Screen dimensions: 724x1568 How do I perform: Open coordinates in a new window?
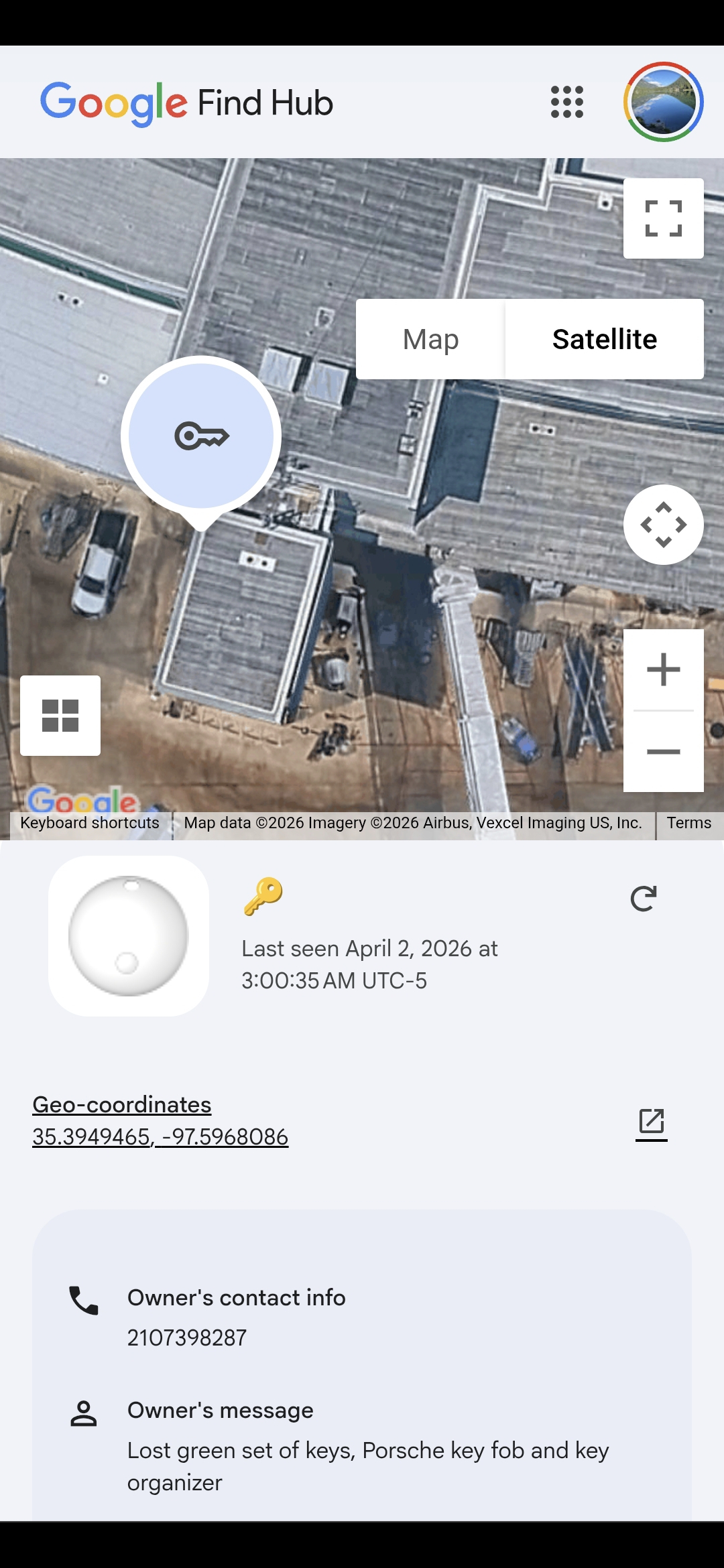(651, 1122)
